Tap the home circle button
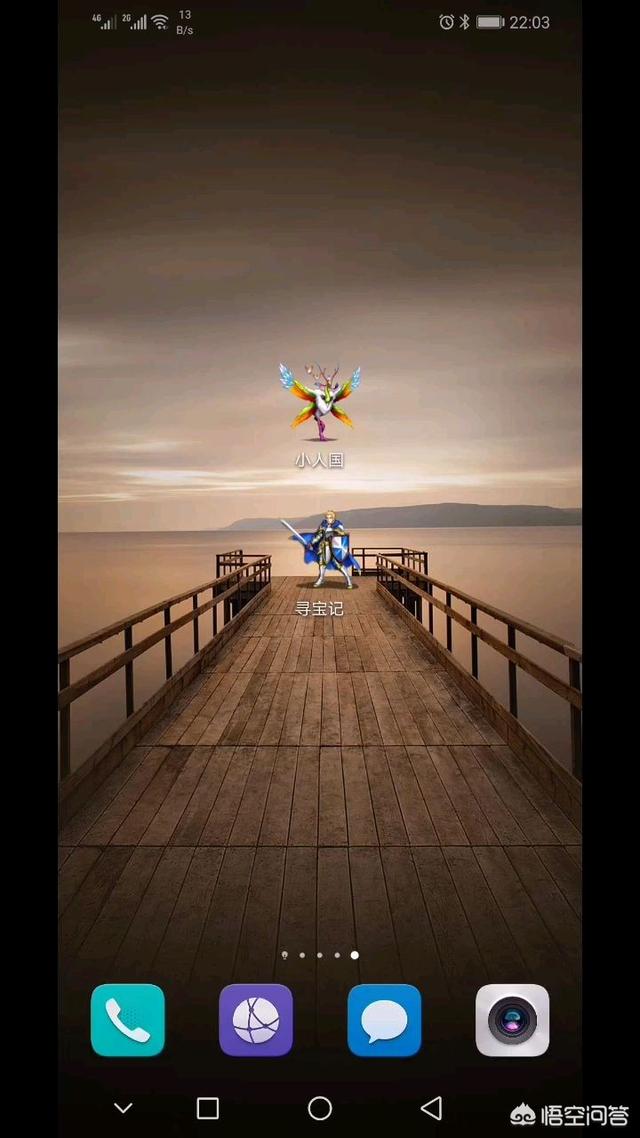640x1138 pixels. point(320,1107)
